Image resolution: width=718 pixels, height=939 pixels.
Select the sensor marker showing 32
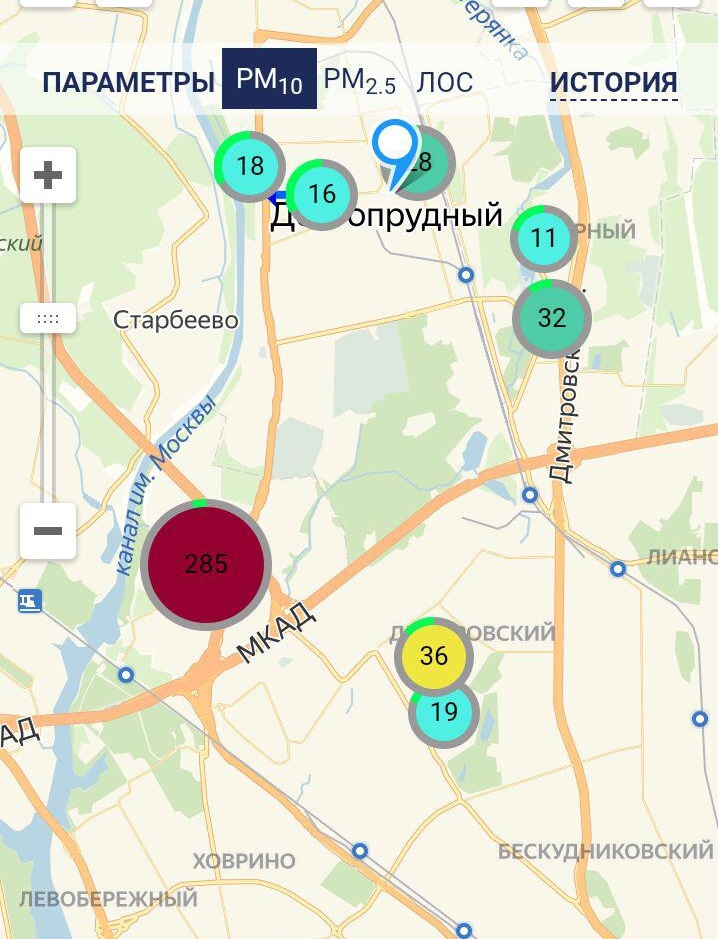pos(552,318)
